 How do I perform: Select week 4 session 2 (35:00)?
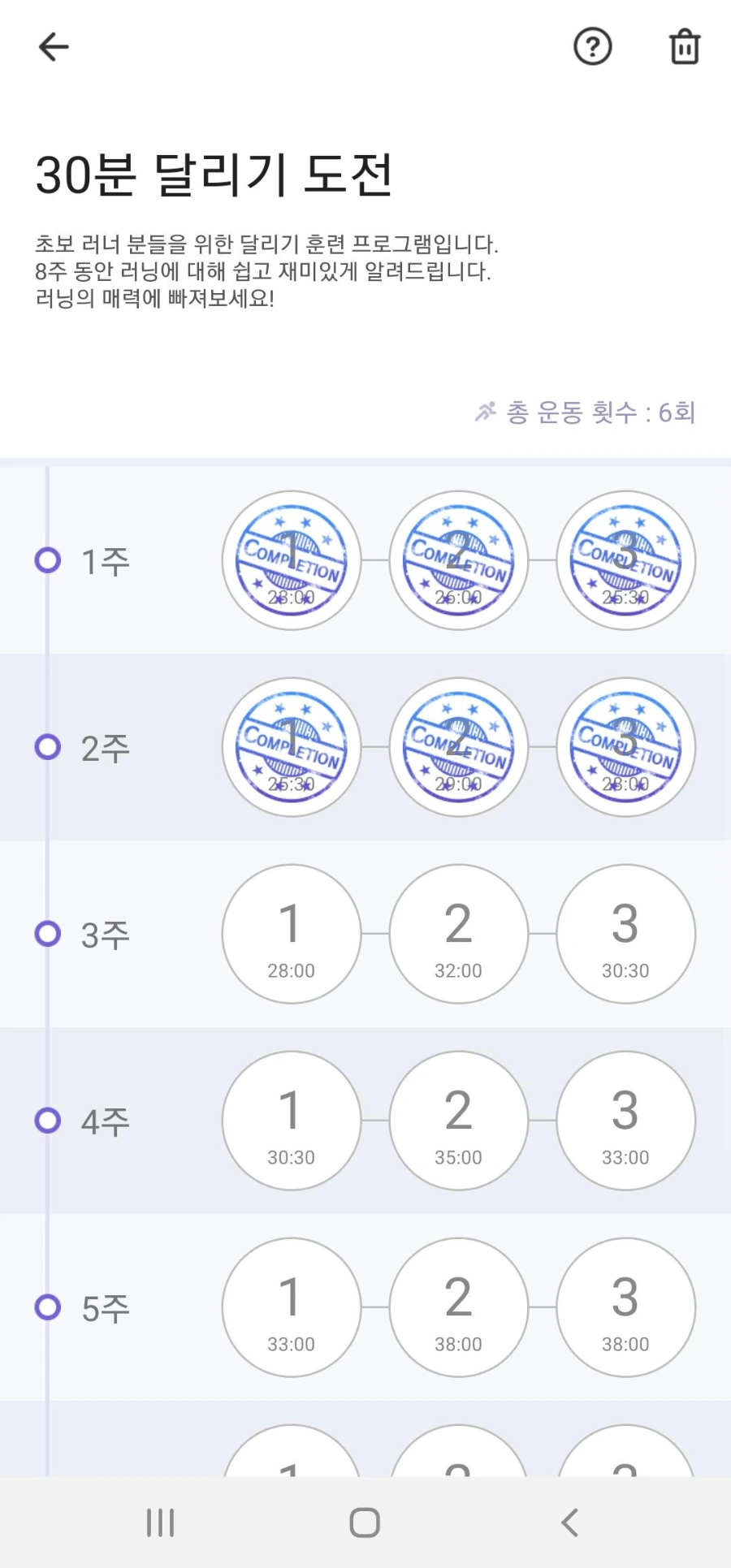459,1121
